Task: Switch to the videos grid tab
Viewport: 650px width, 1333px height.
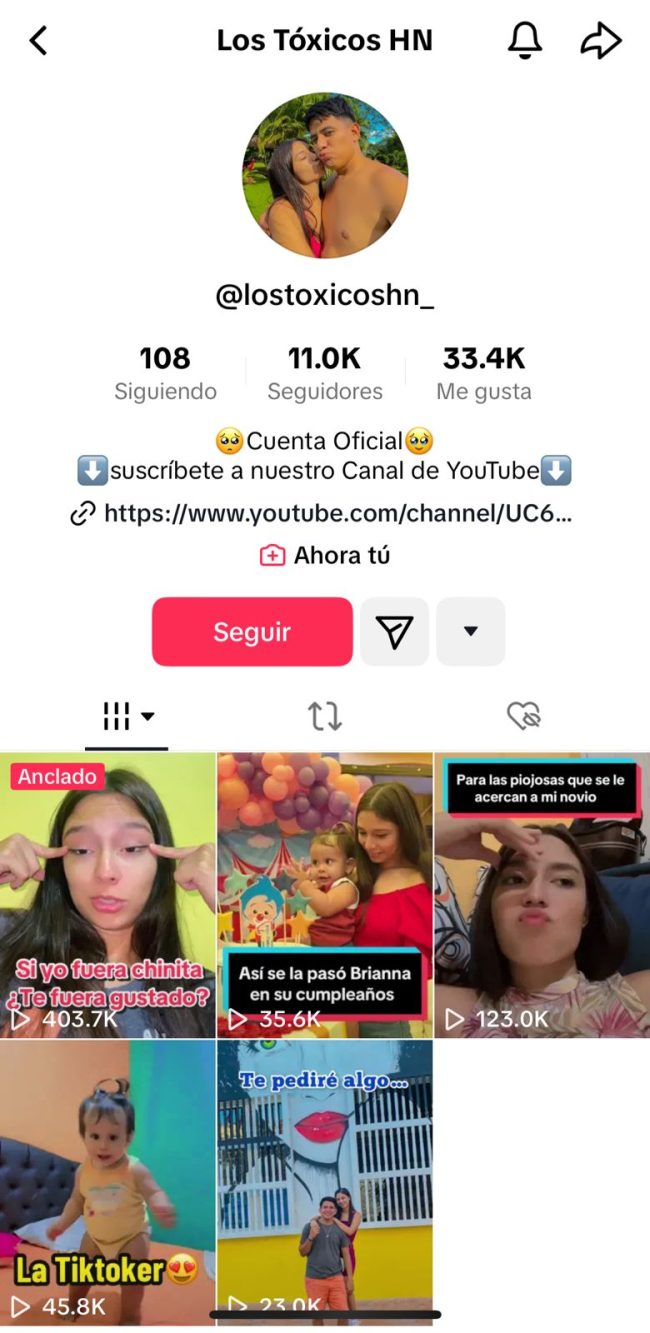Action: coord(128,716)
